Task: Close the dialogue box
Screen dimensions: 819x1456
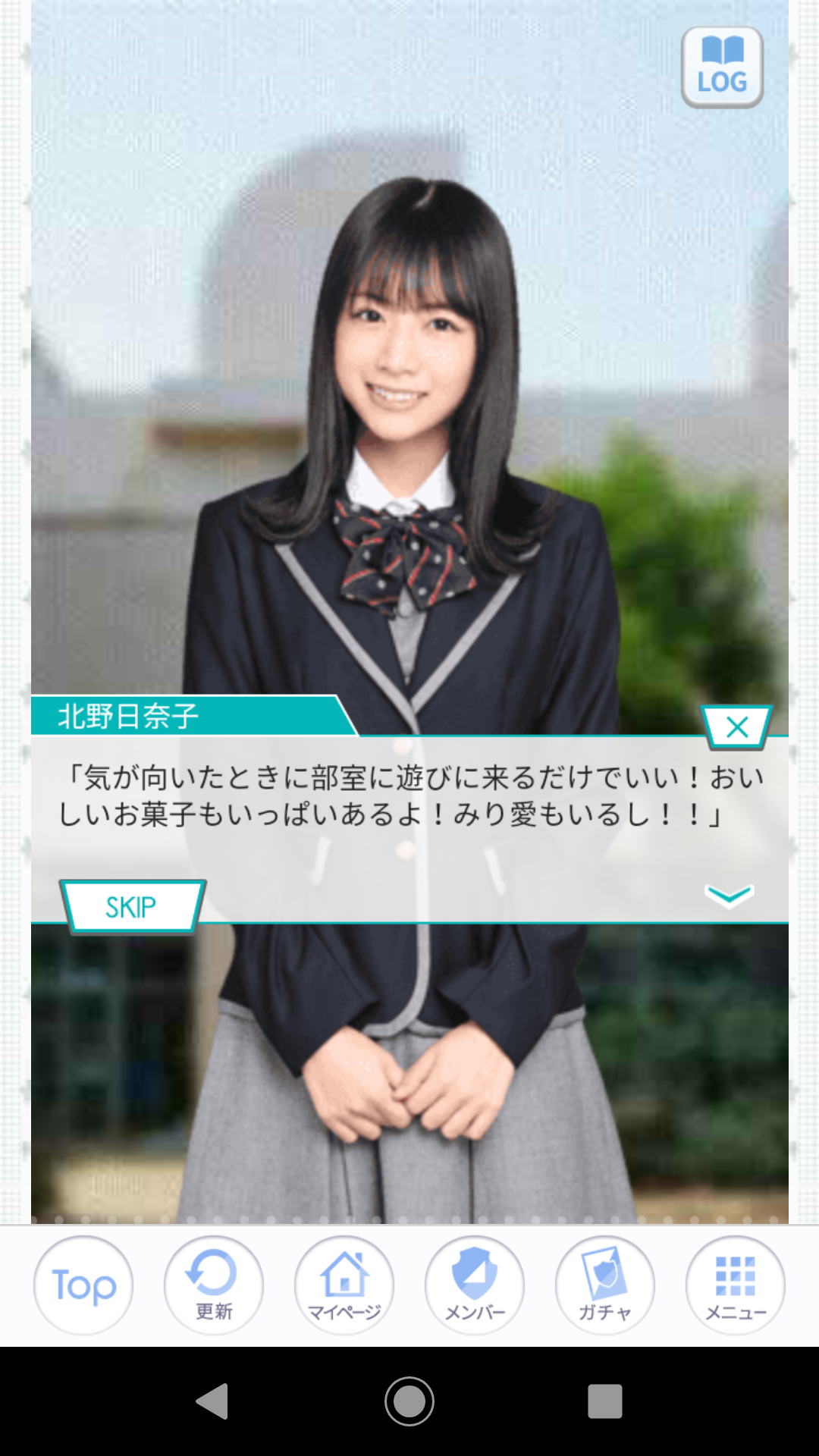Action: click(x=737, y=727)
